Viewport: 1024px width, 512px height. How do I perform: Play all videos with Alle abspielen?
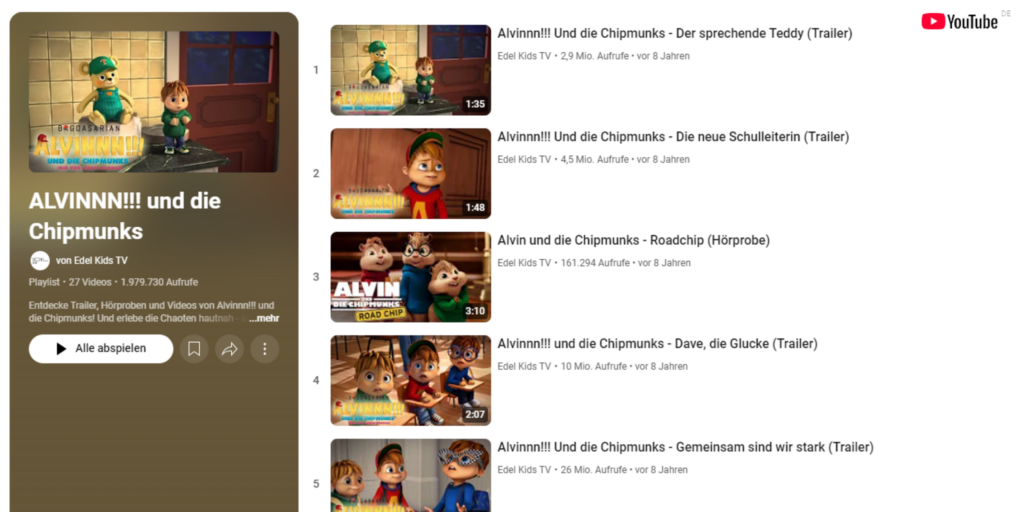pyautogui.click(x=101, y=349)
